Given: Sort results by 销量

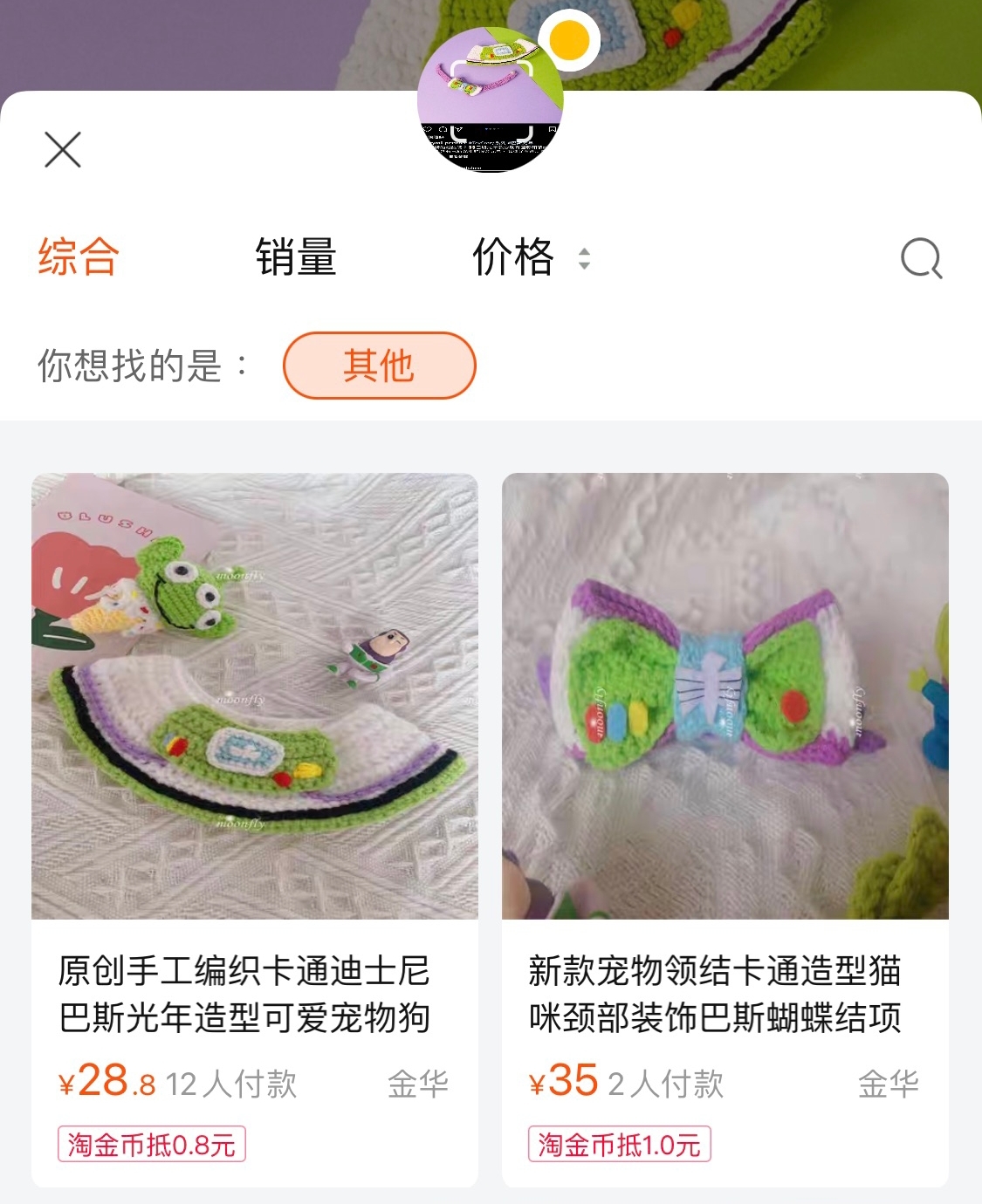Looking at the screenshot, I should coord(296,257).
